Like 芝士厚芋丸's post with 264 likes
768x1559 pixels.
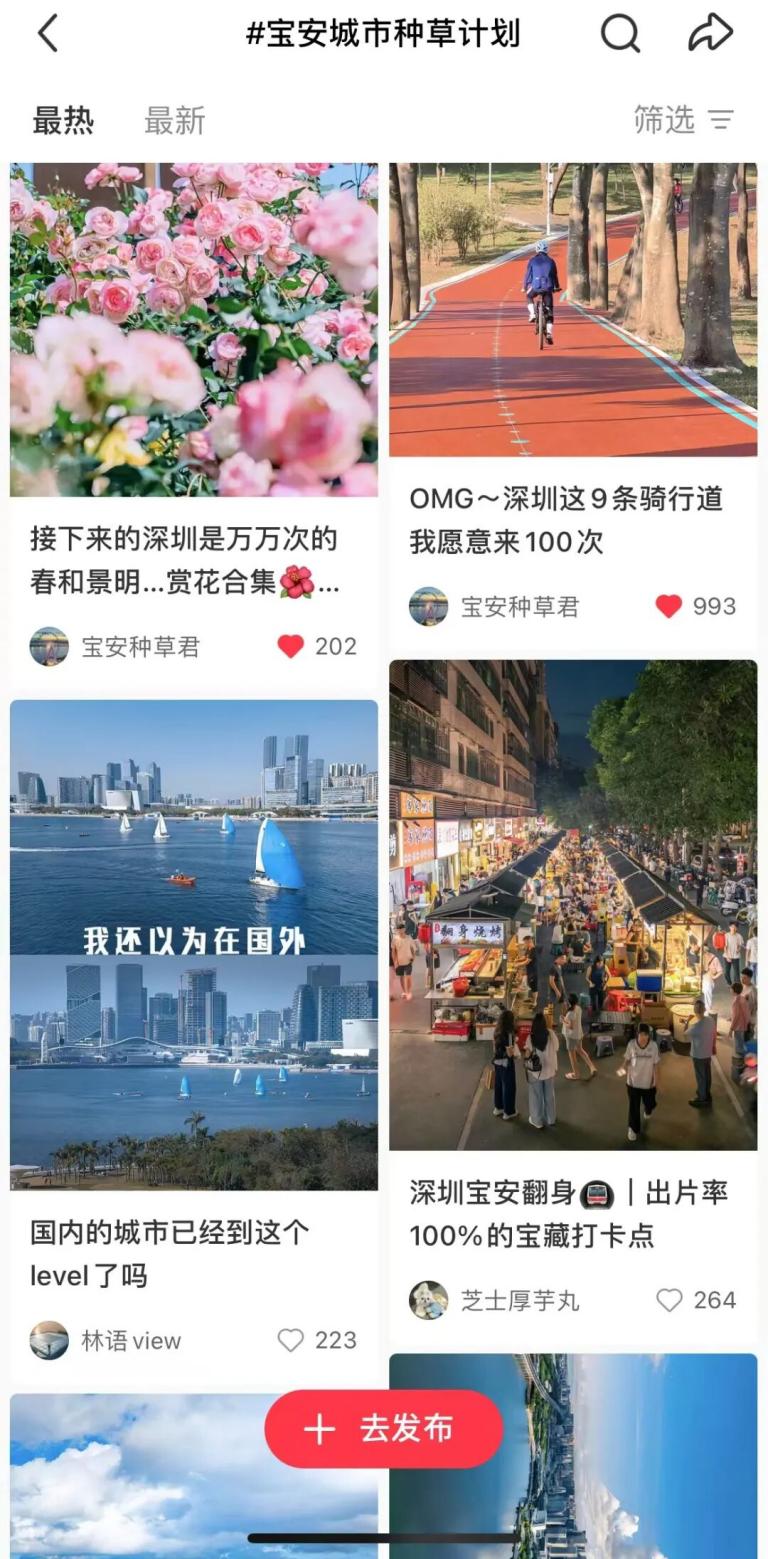coord(669,1300)
